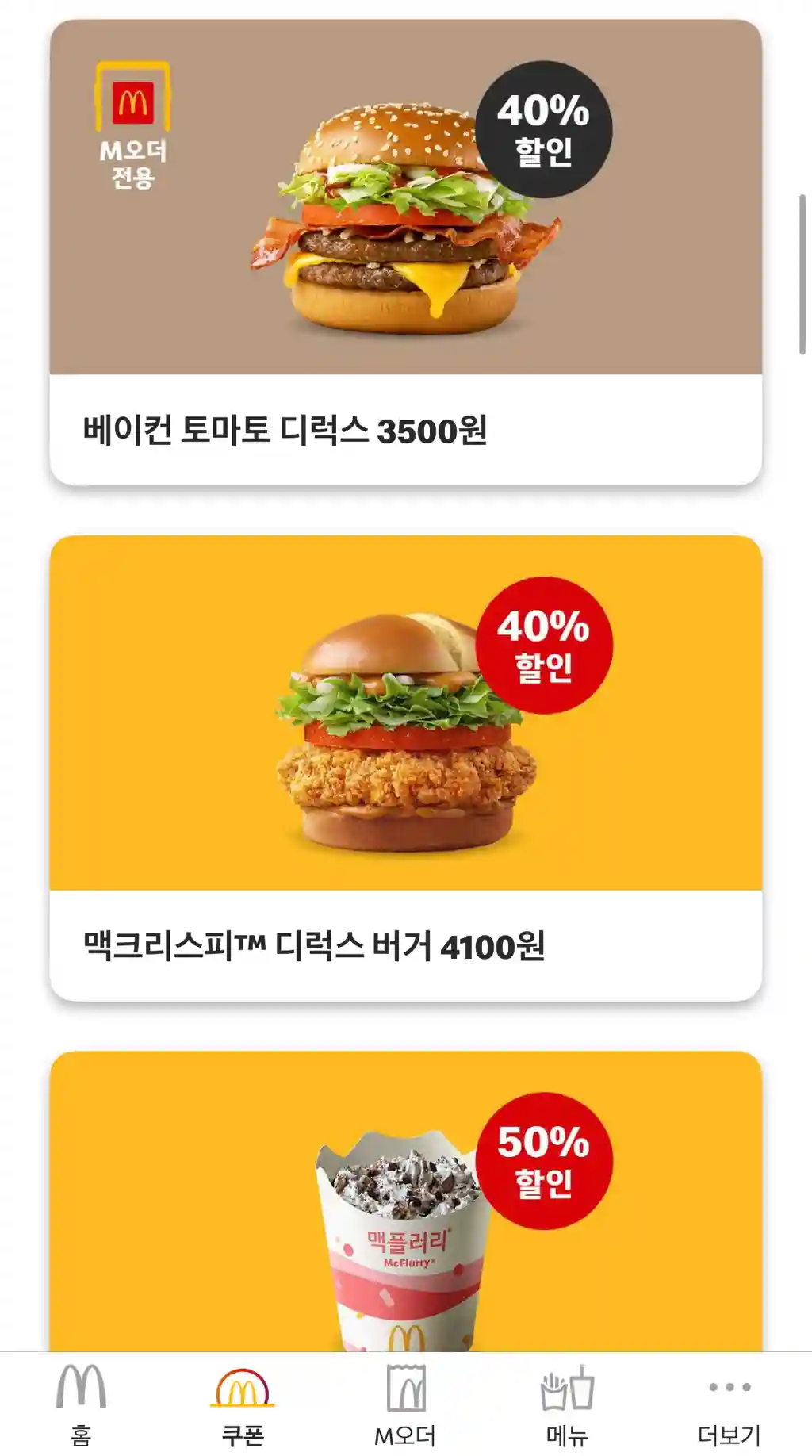
Task: Show the 더보기 tab
Action: (x=730, y=1405)
